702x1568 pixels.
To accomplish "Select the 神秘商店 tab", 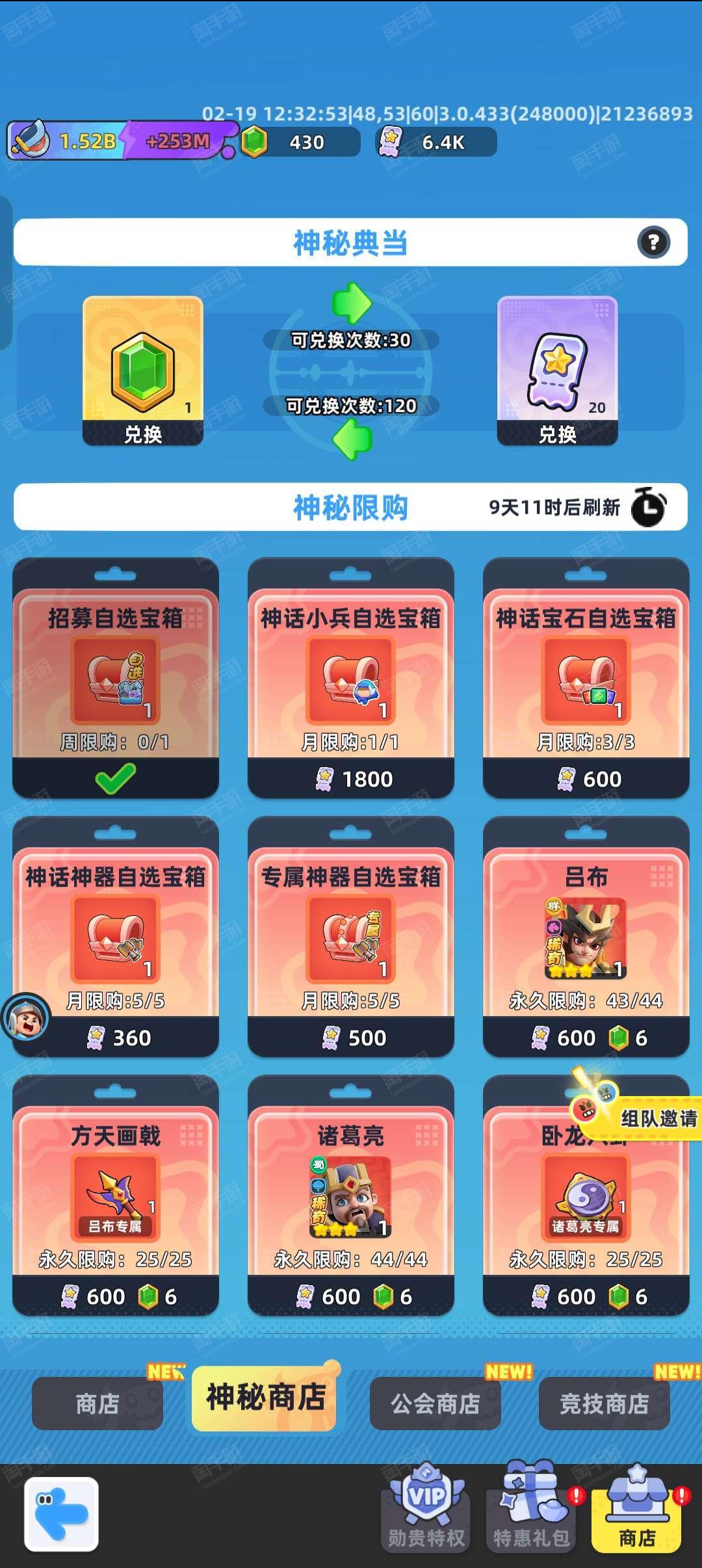I will coord(265,1398).
